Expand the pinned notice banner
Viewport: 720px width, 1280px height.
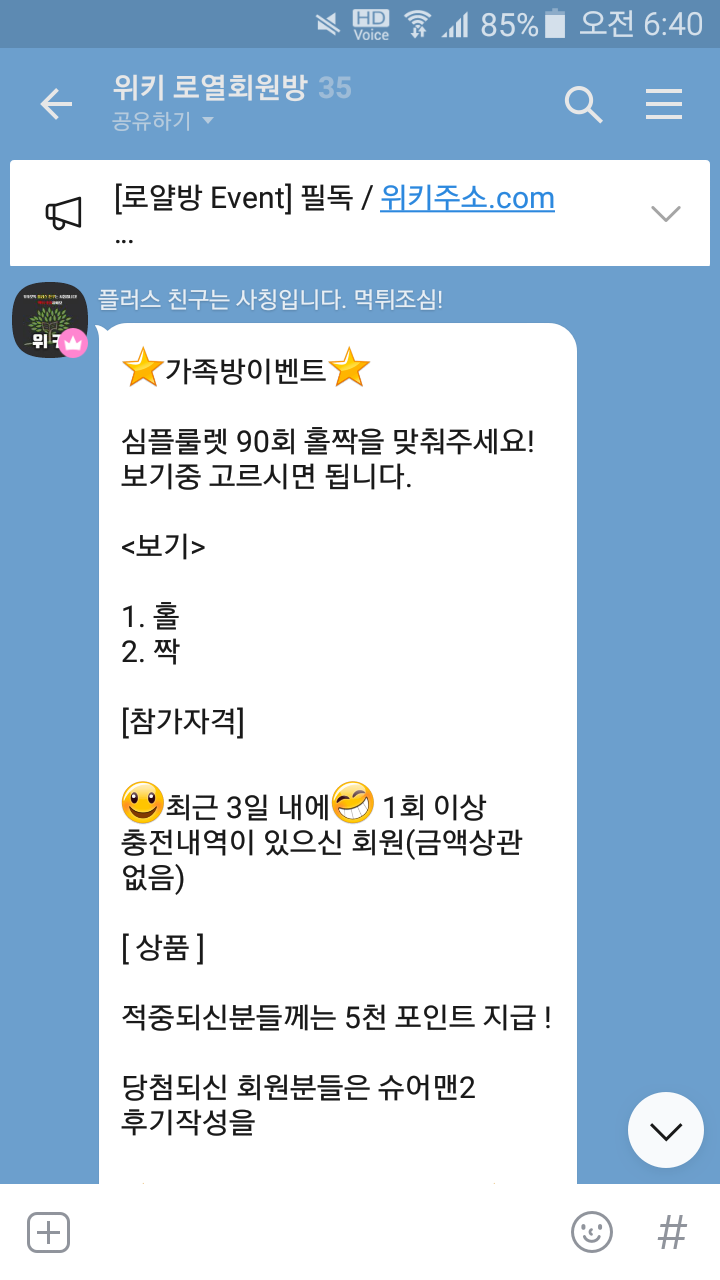click(665, 213)
